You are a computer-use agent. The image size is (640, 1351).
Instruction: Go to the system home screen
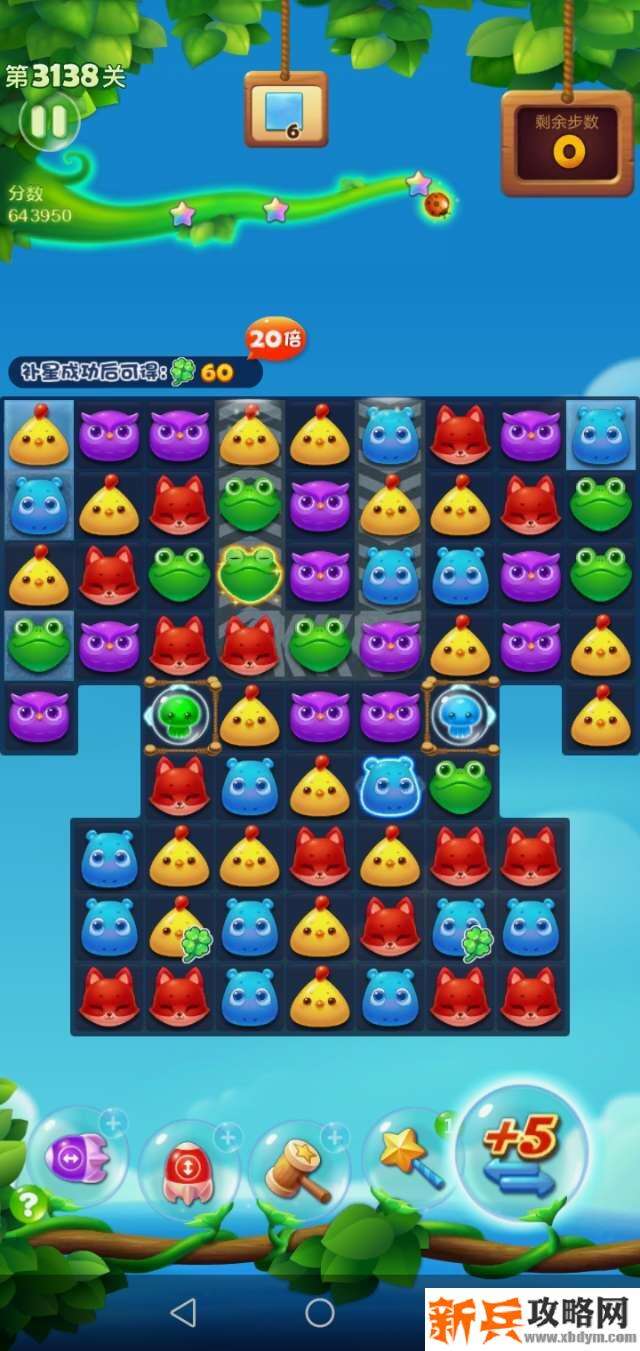pos(320,1311)
